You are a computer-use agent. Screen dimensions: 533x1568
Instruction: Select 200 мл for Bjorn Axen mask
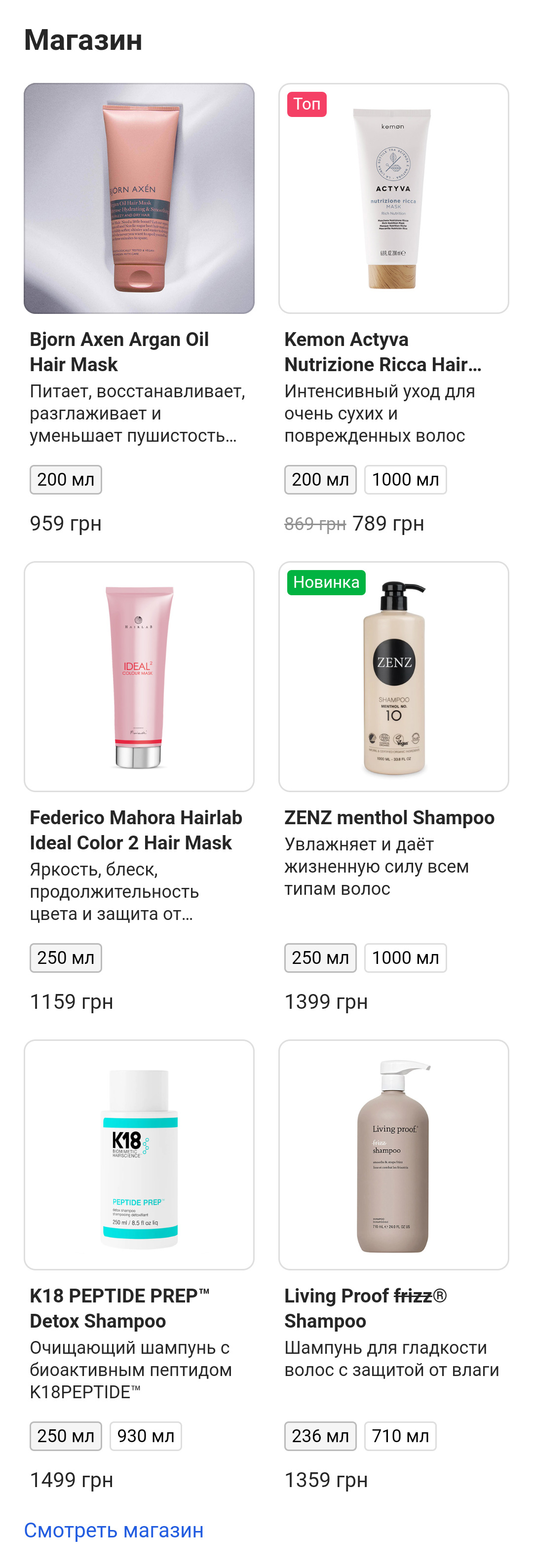coord(66,480)
